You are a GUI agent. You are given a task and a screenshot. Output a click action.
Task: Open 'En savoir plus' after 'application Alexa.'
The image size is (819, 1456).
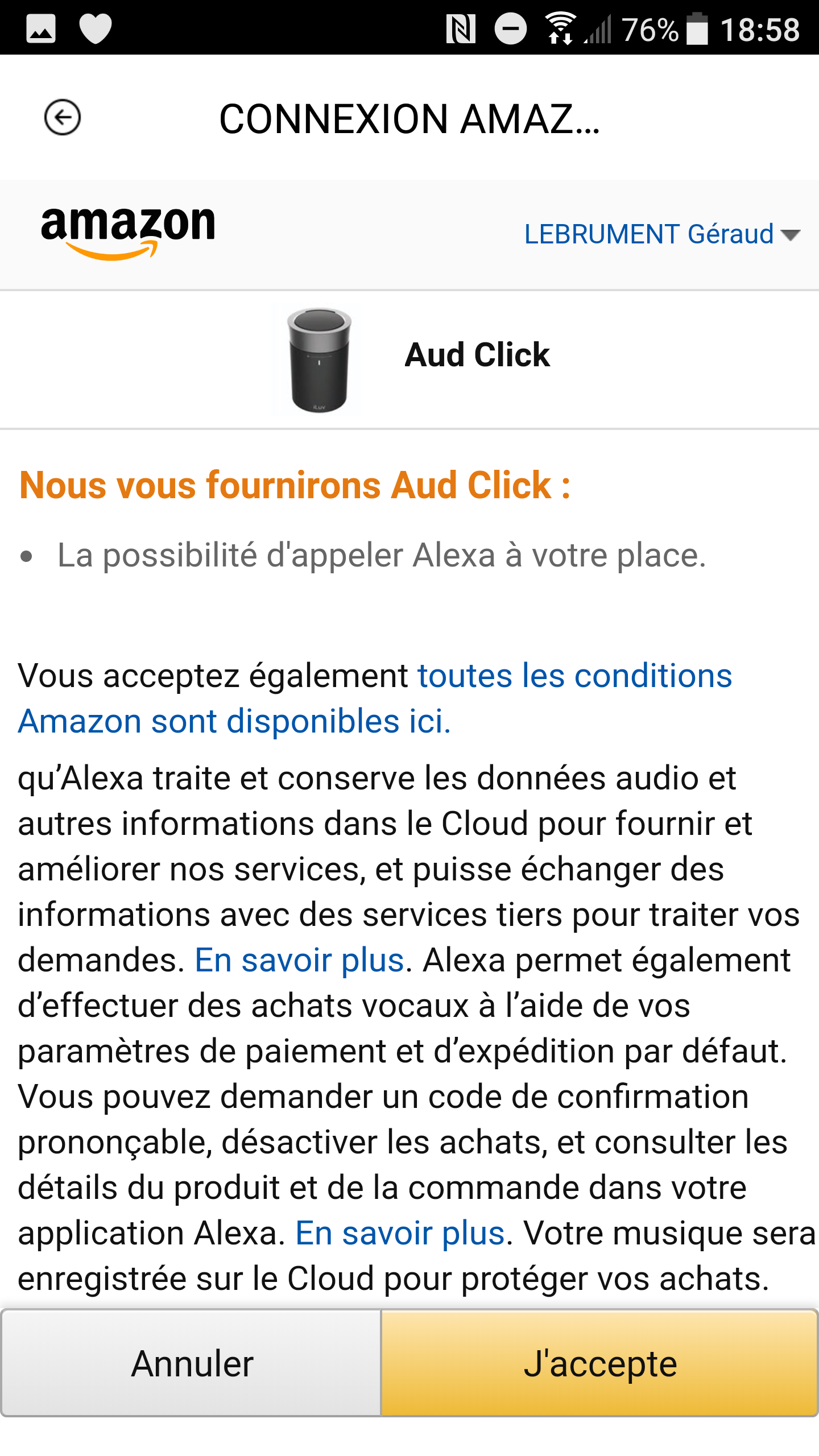[400, 1234]
